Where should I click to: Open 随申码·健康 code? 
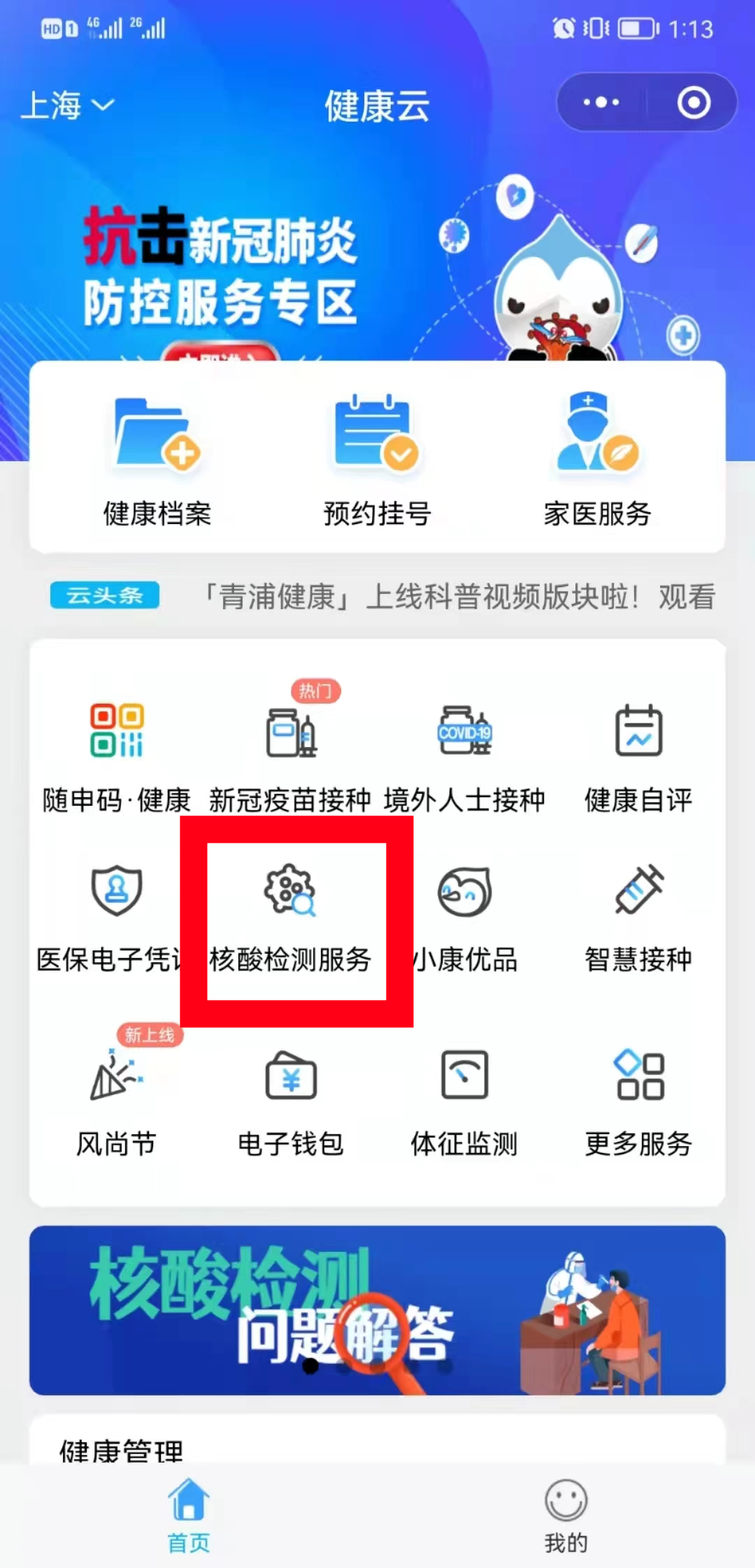point(117,755)
